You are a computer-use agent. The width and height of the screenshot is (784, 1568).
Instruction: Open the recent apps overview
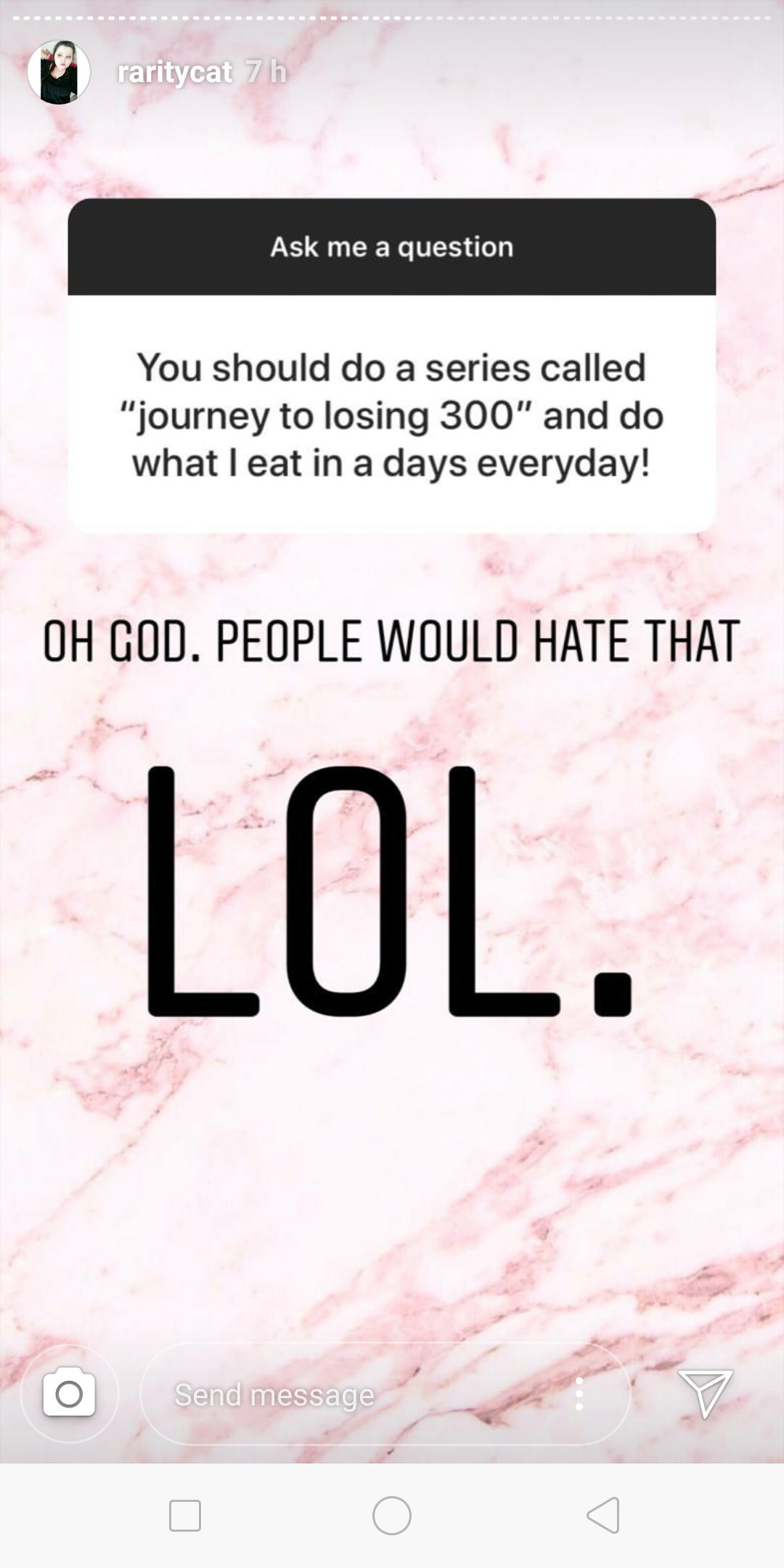[185, 1516]
